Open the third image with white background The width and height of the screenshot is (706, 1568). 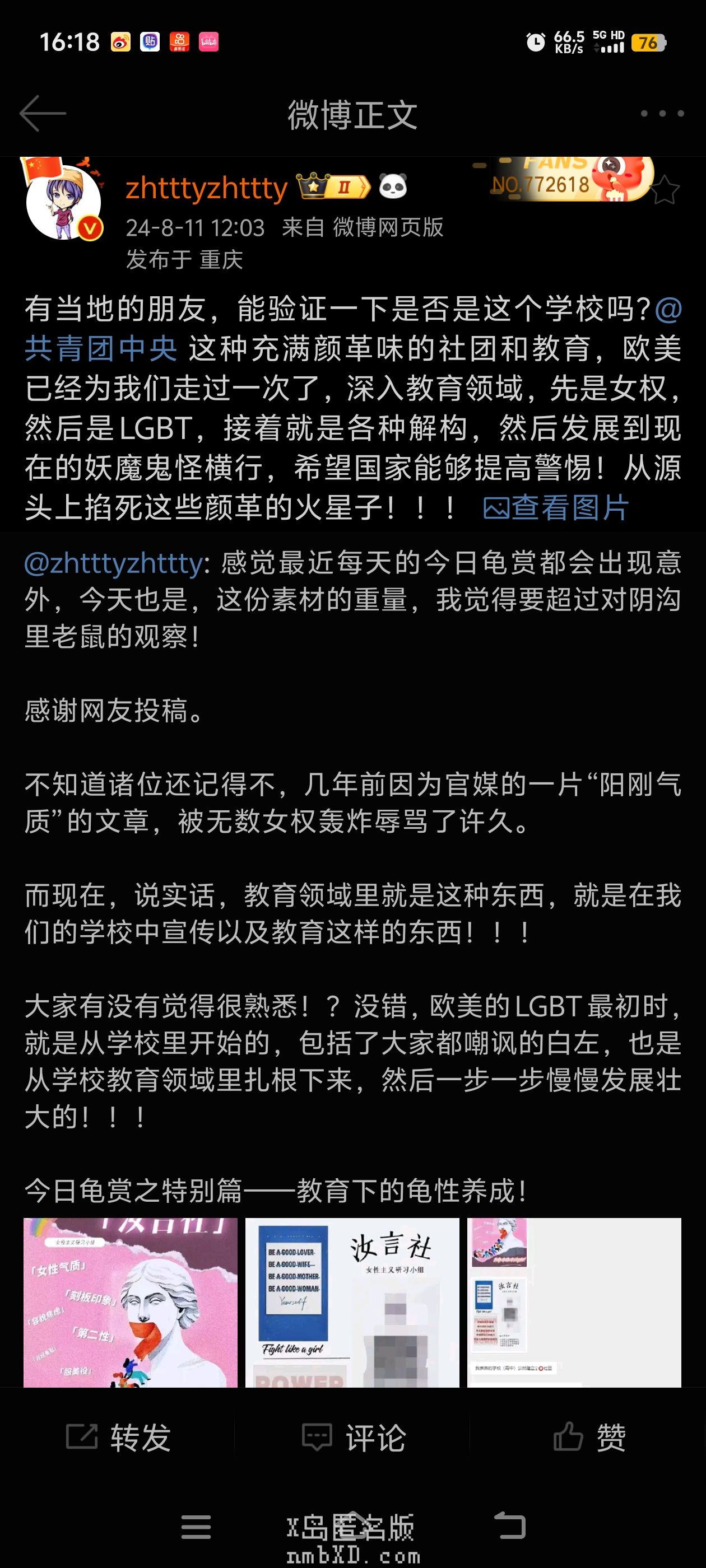tap(574, 1303)
